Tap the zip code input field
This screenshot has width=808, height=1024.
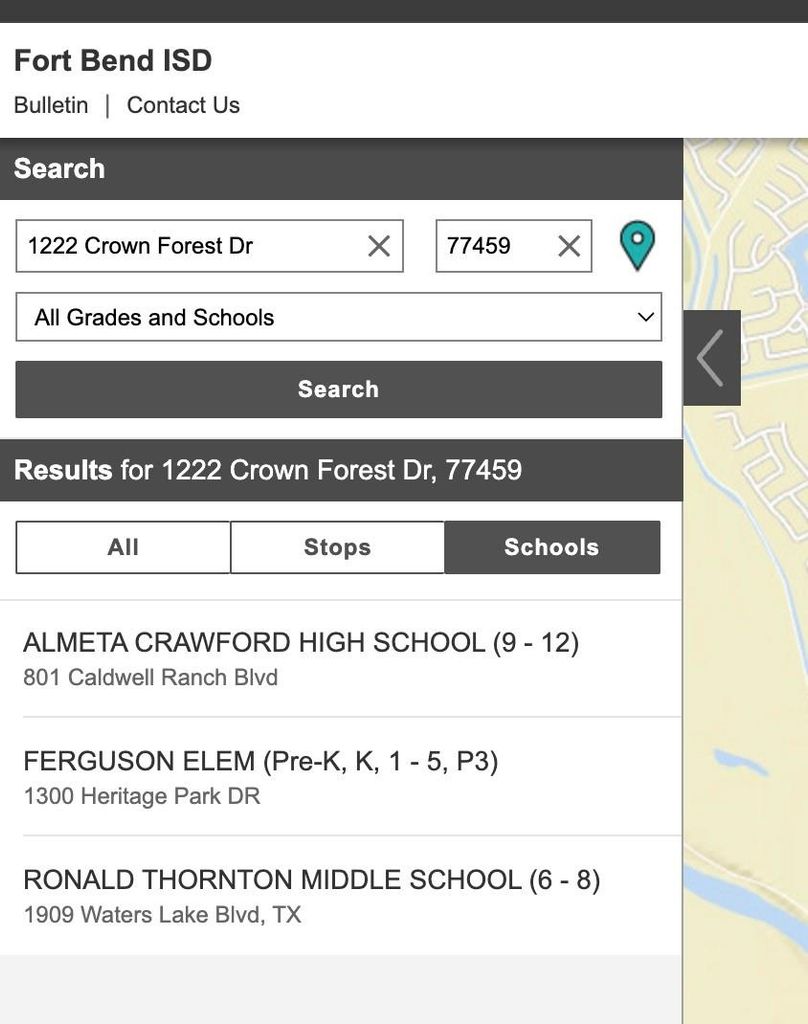492,246
